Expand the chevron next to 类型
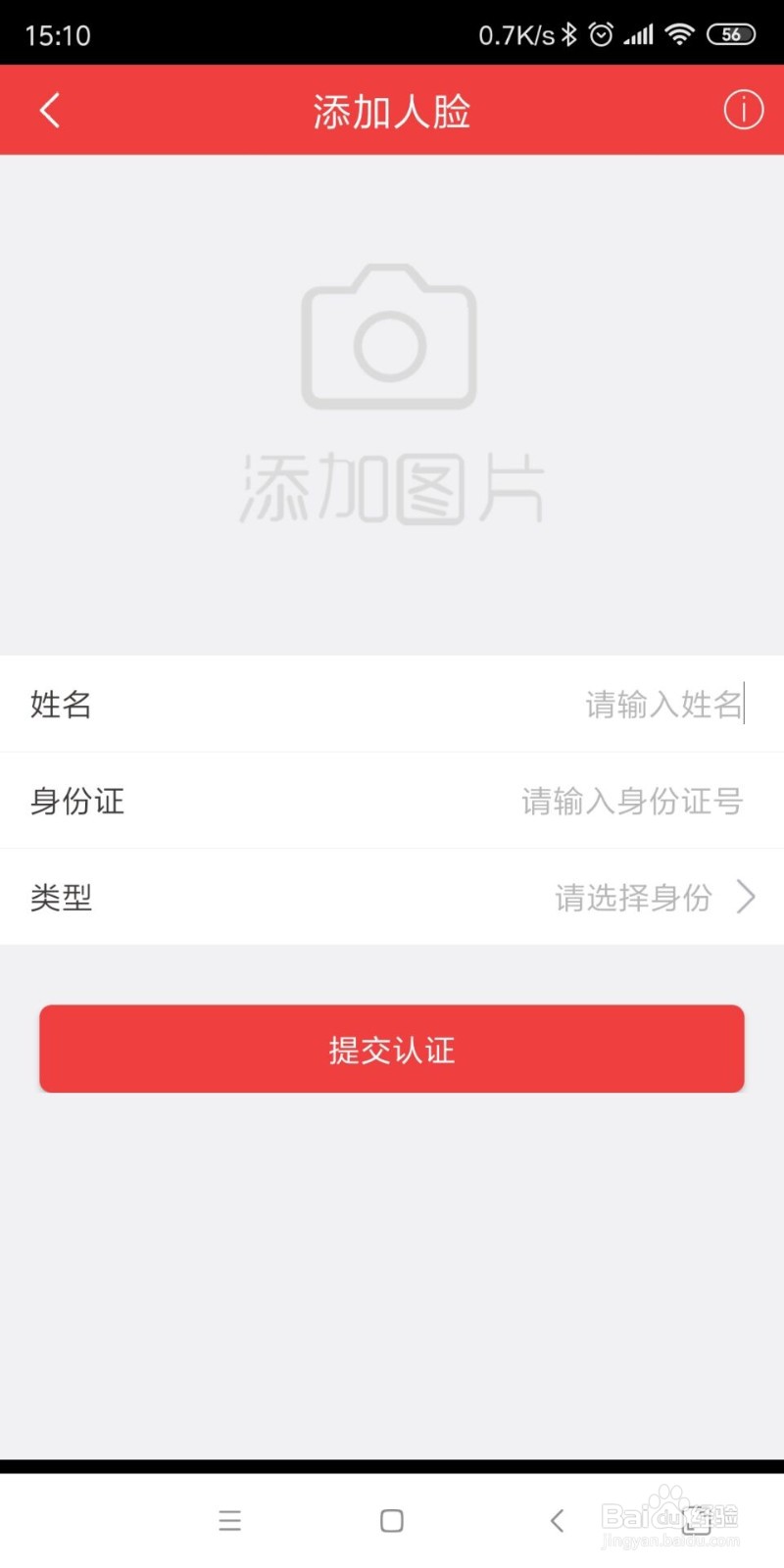The width and height of the screenshot is (784, 1568). 747,898
